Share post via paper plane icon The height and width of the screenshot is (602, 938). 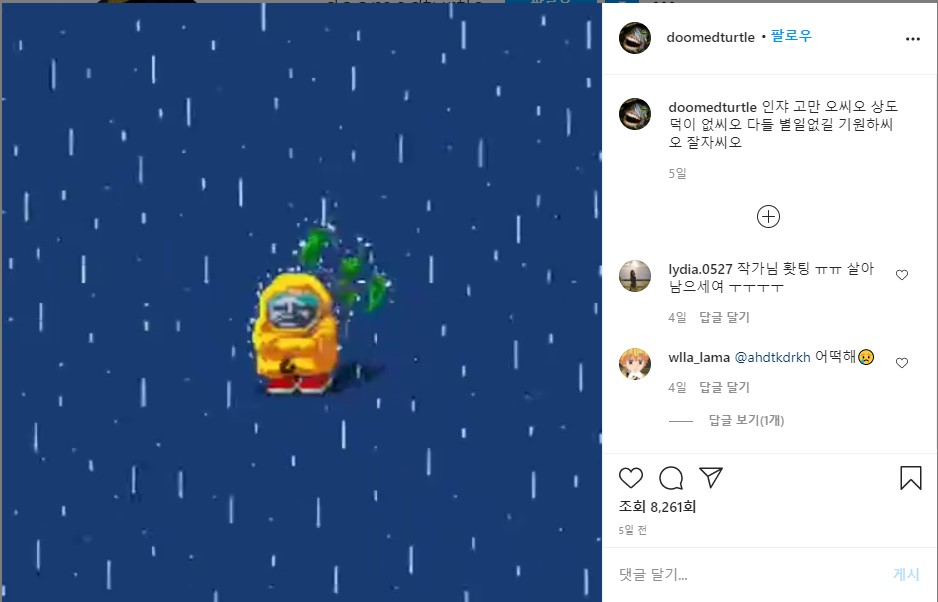pyautogui.click(x=710, y=478)
